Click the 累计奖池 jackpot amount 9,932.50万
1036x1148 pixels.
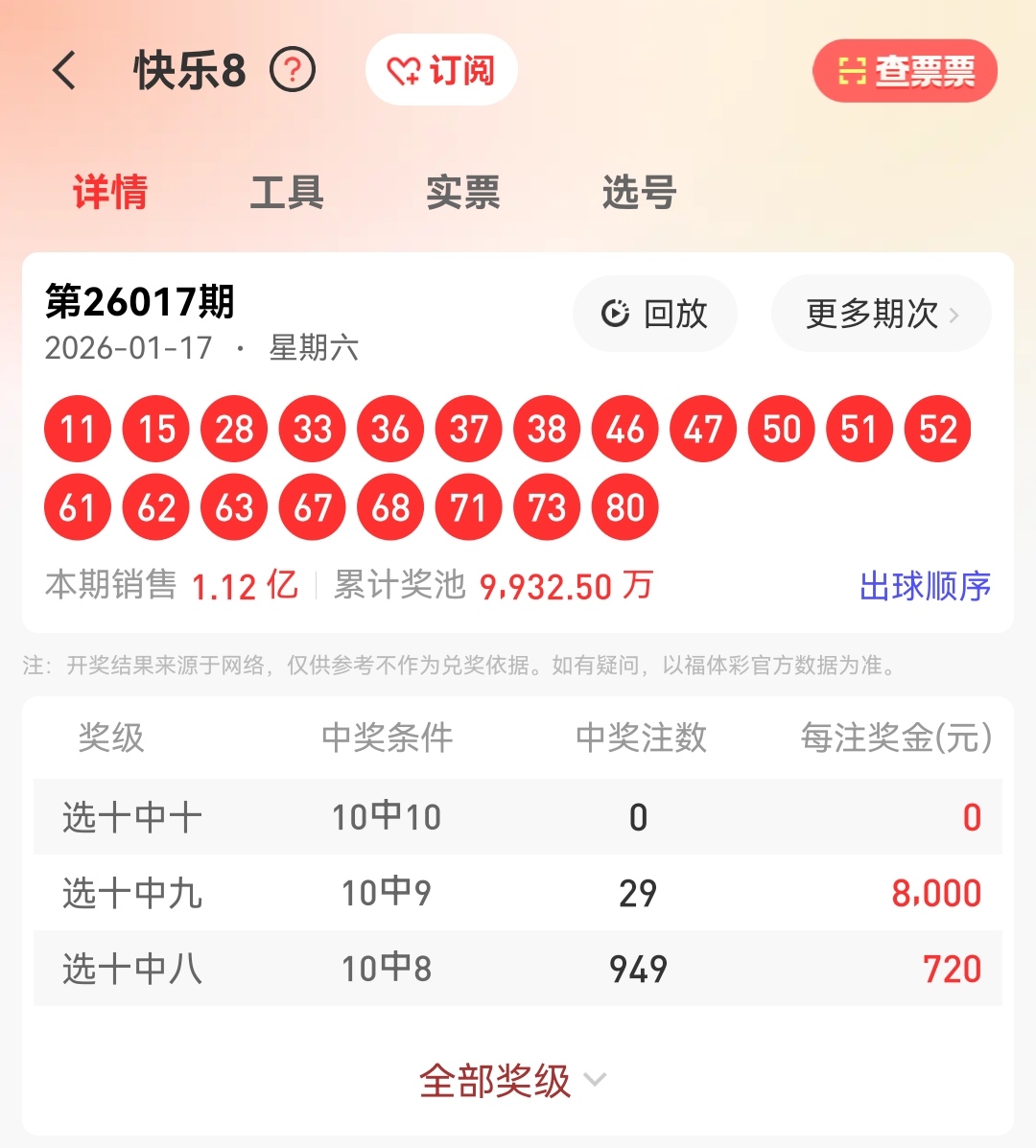[x=565, y=586]
